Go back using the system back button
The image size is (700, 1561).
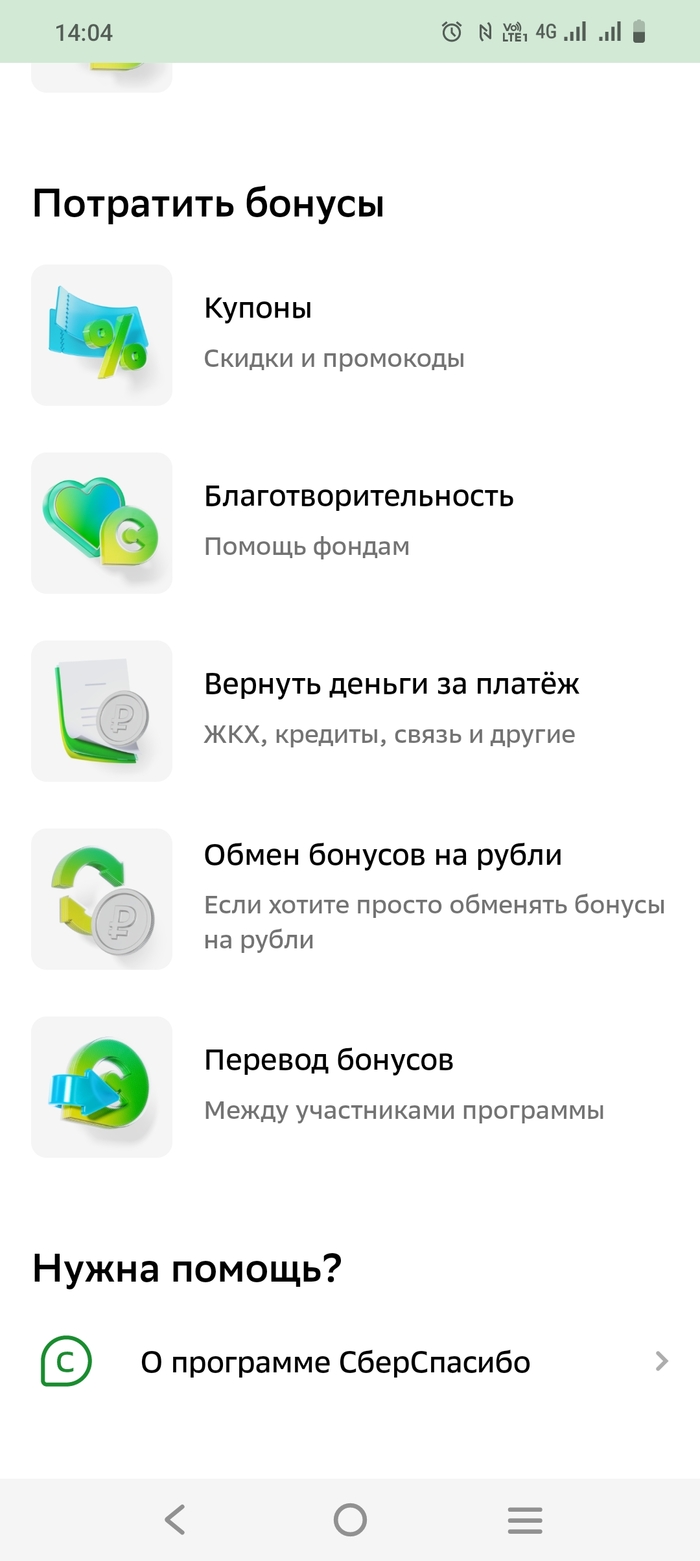point(175,1520)
